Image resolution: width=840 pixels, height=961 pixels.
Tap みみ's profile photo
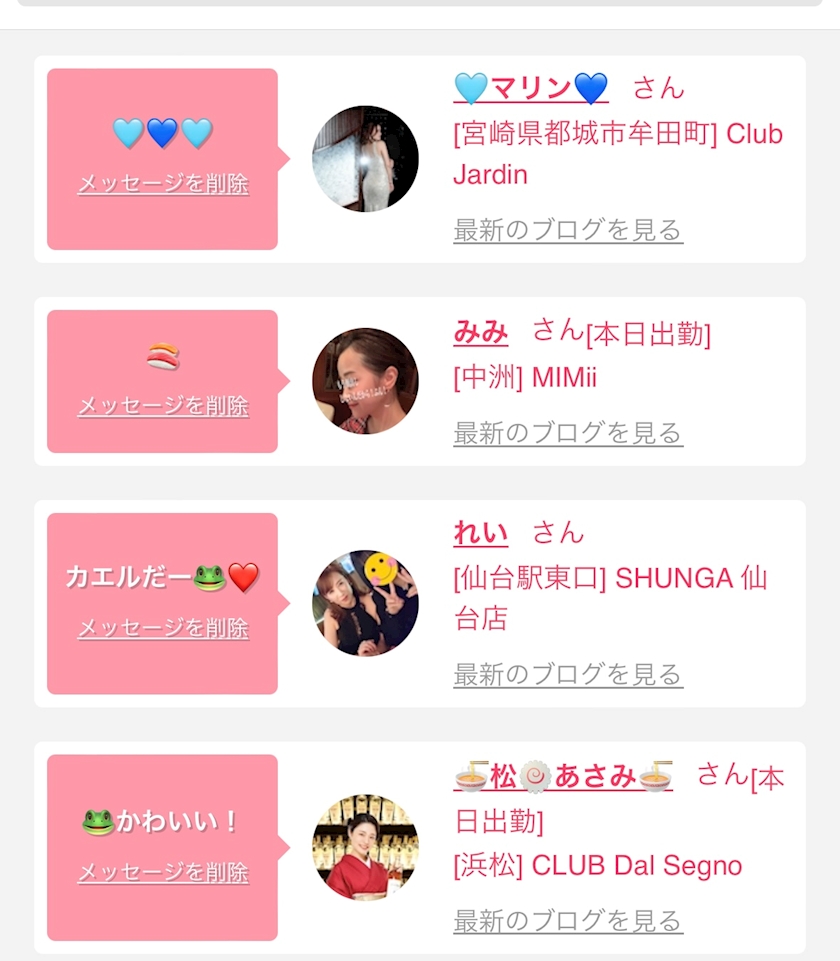tap(365, 381)
